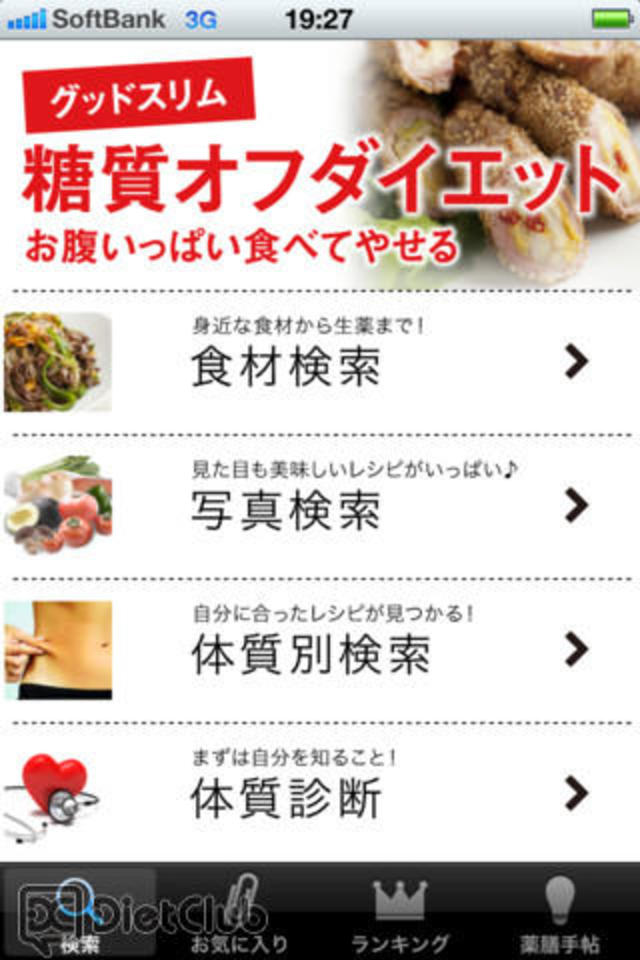This screenshot has height=960, width=640.
Task: Start the 体質診断 body type diagnosis
Action: coord(320,794)
